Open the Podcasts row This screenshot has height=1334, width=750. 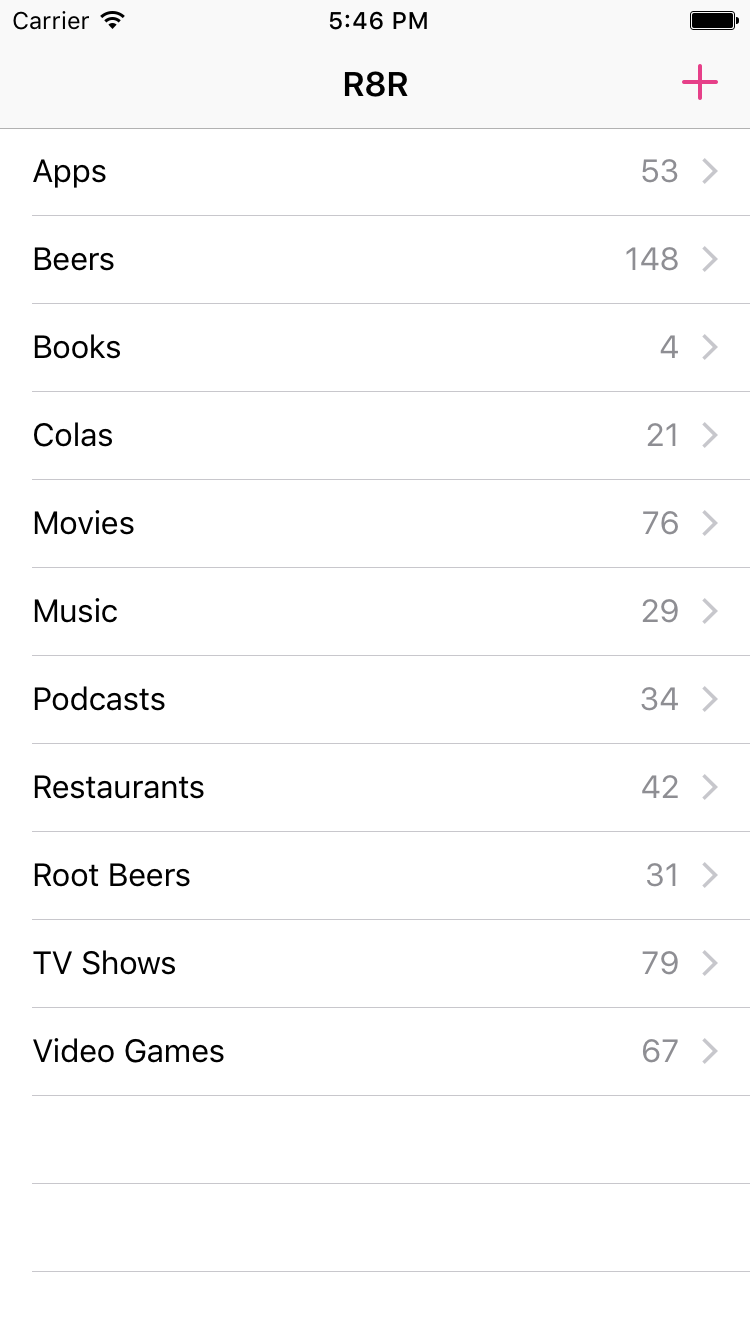[x=375, y=700]
